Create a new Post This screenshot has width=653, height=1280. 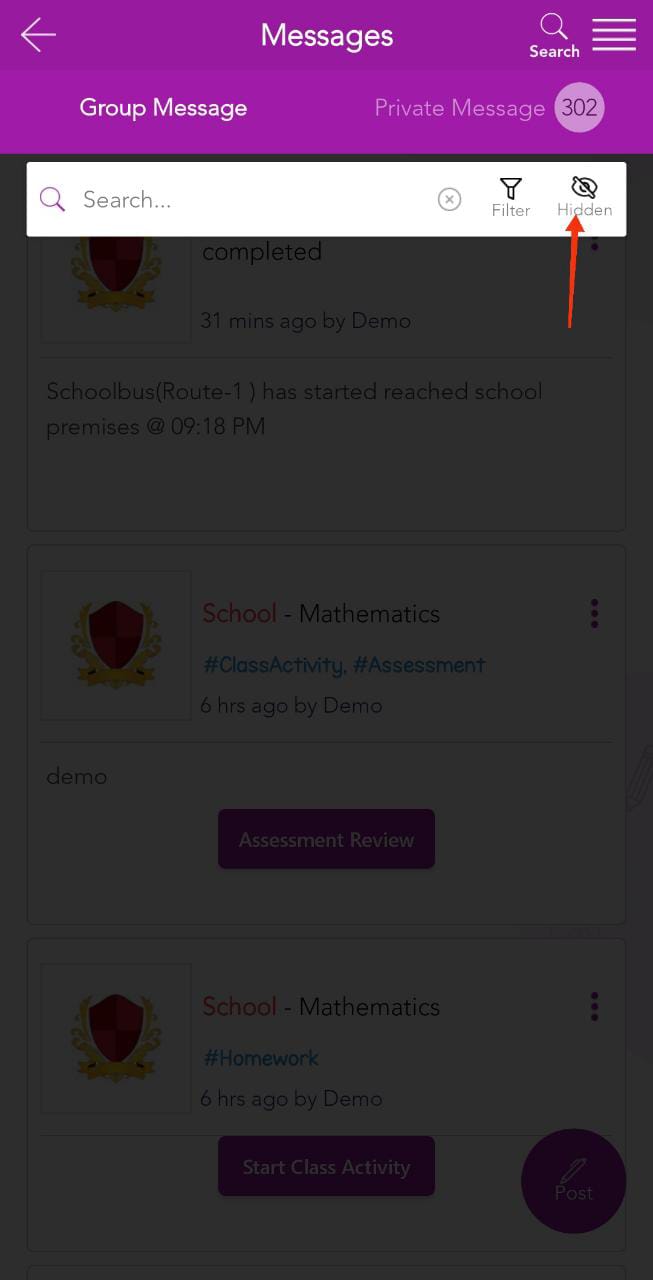pos(573,1181)
